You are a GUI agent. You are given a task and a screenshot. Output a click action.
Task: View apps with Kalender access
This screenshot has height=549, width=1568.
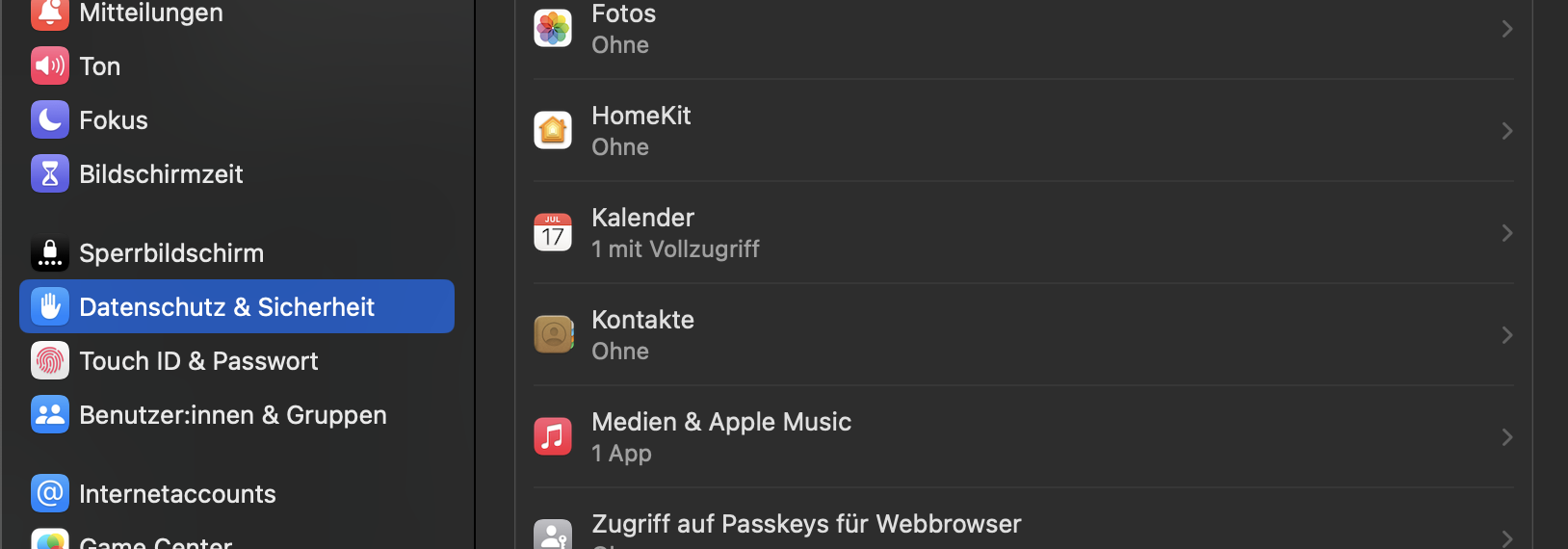[x=1023, y=233]
